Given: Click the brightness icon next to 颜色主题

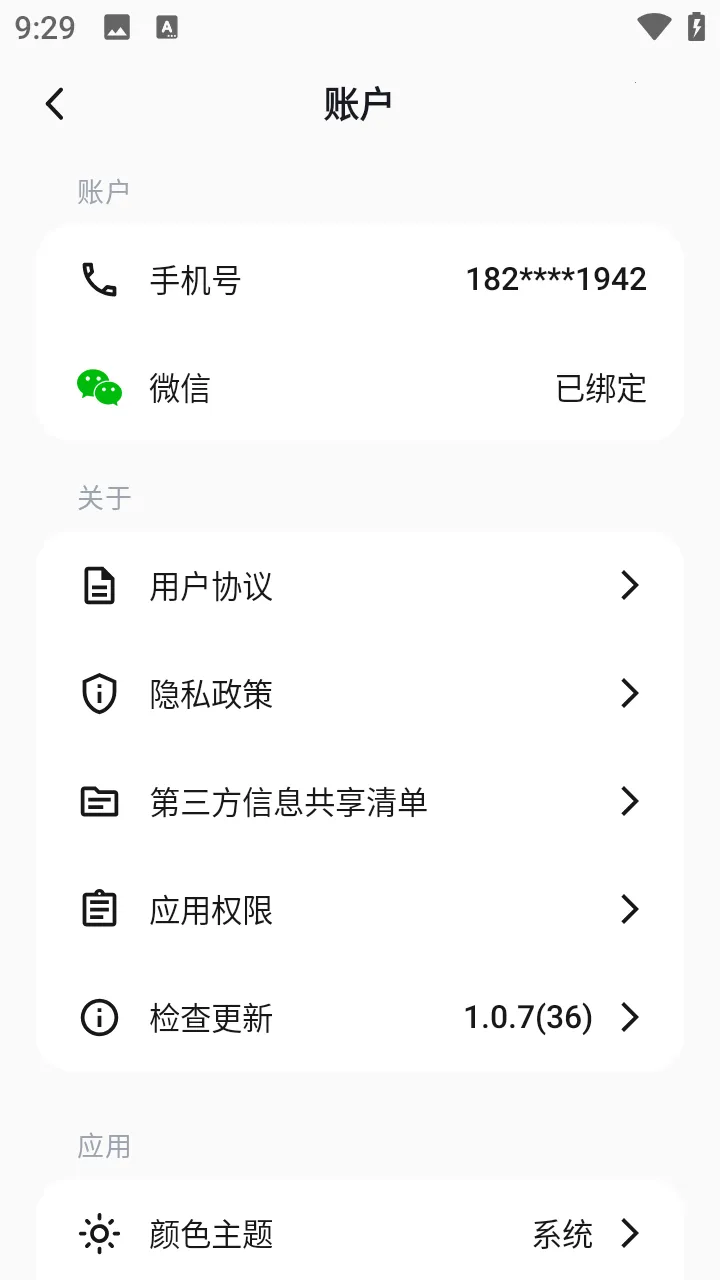Looking at the screenshot, I should click(98, 1235).
